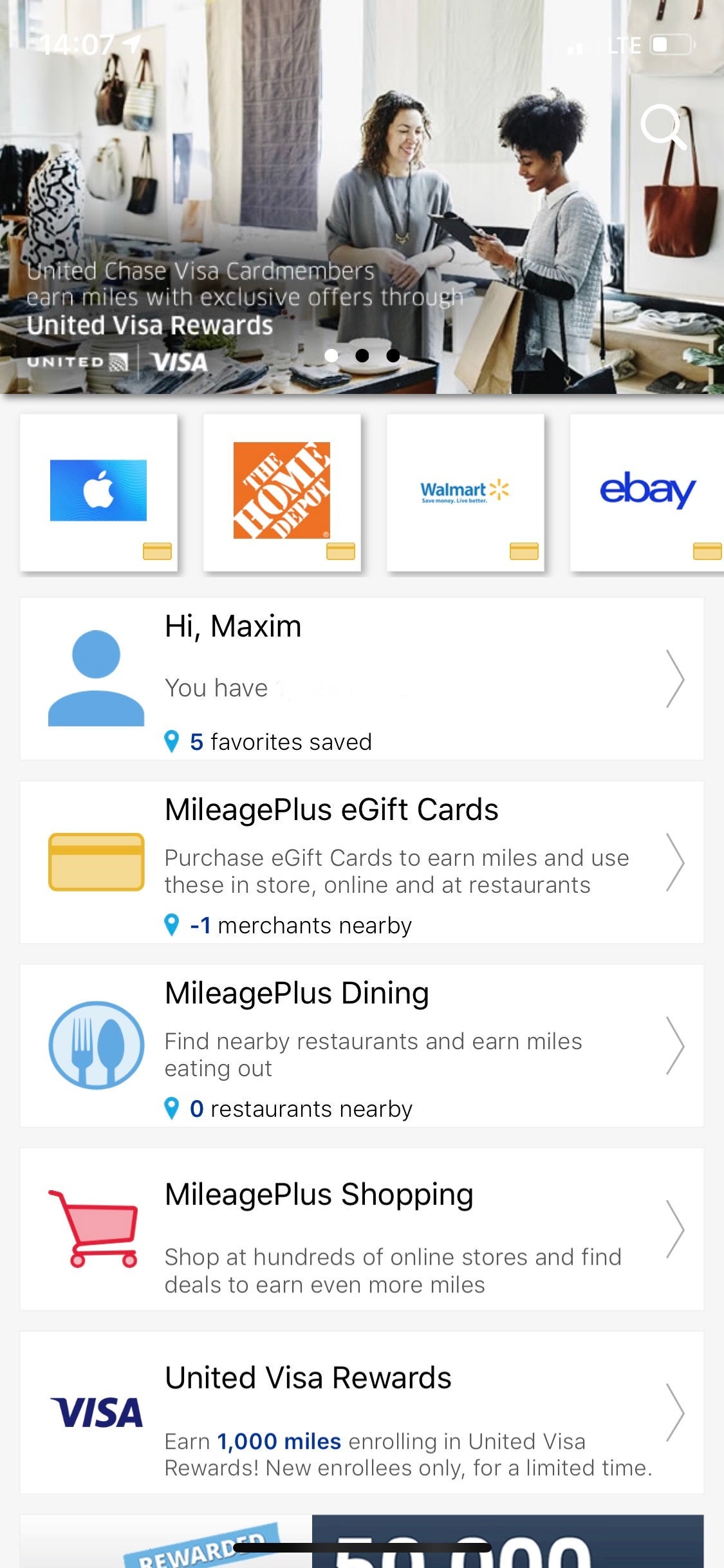Open the search magnifier icon
The height and width of the screenshot is (1568, 724).
pos(662,126)
